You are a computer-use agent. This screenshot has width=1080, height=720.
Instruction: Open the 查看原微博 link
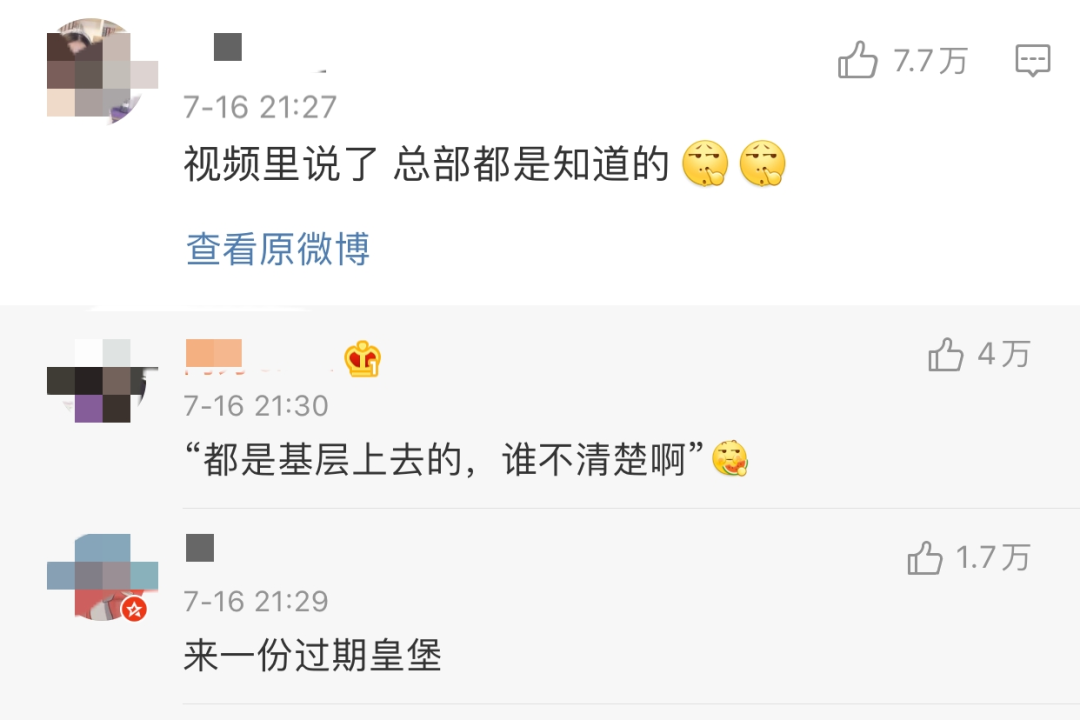(x=278, y=249)
